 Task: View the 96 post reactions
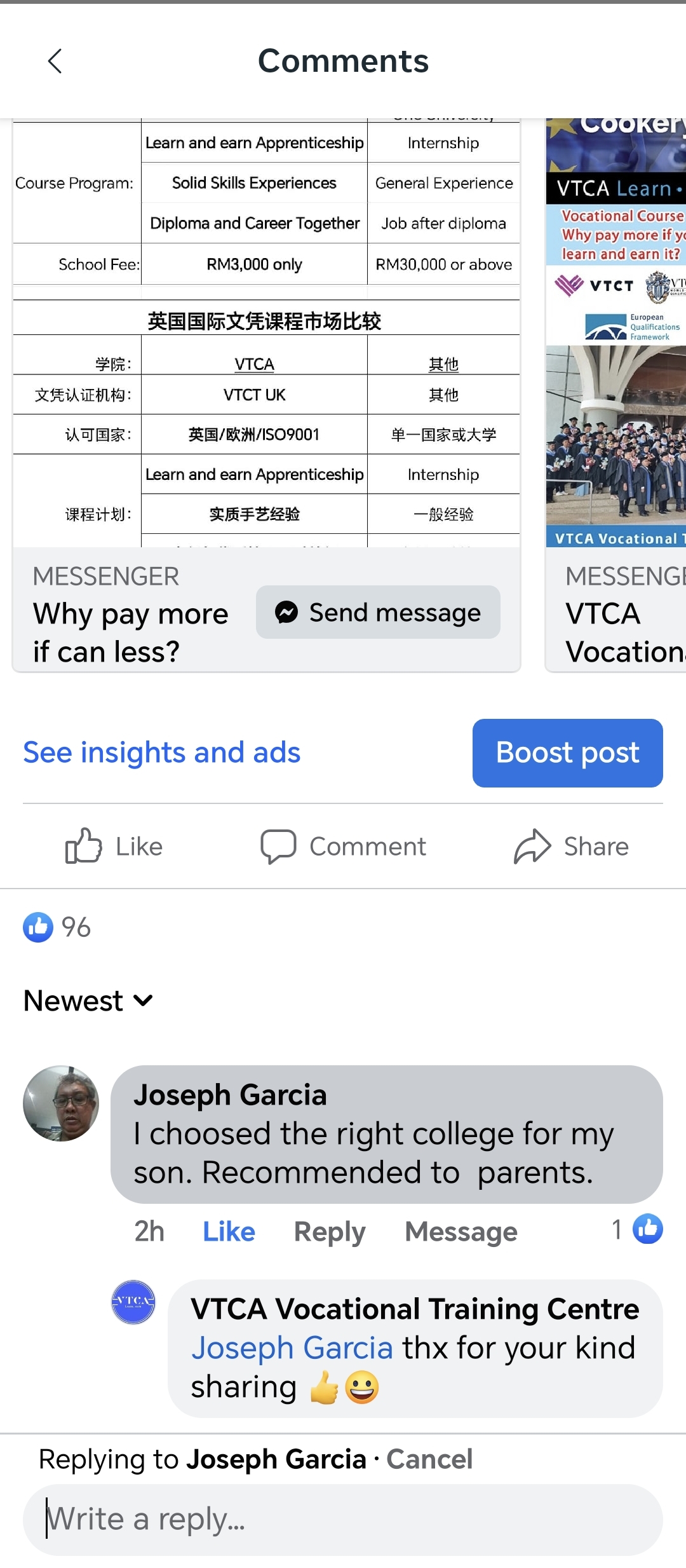click(57, 927)
